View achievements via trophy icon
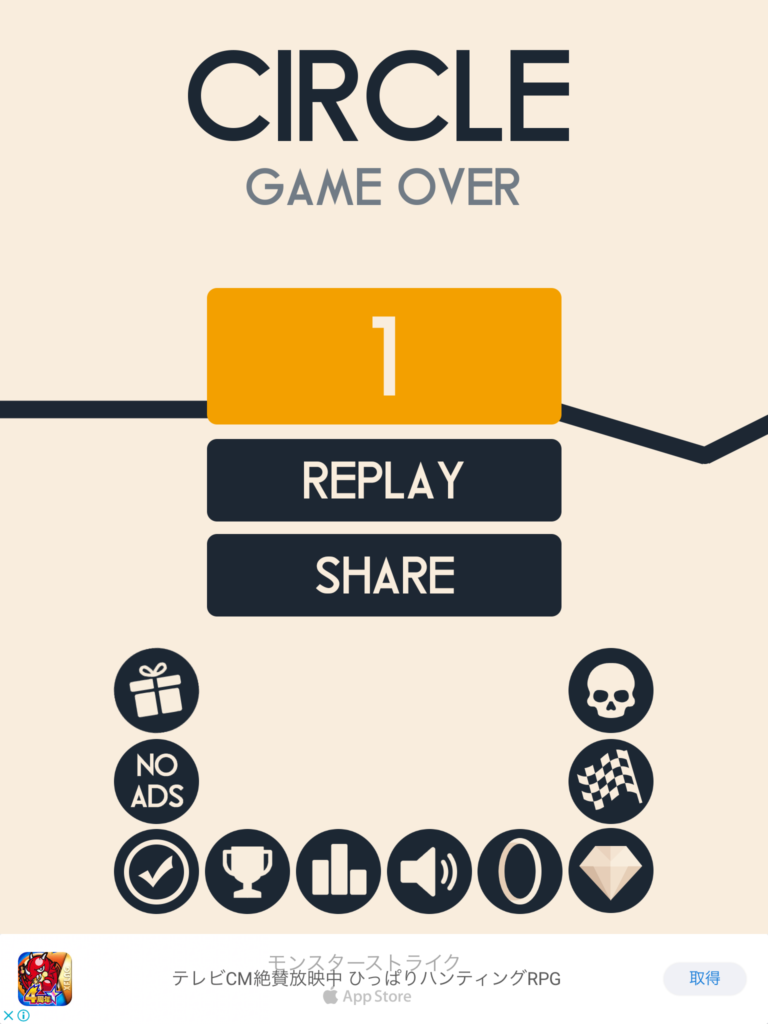The image size is (768, 1024). (x=247, y=871)
